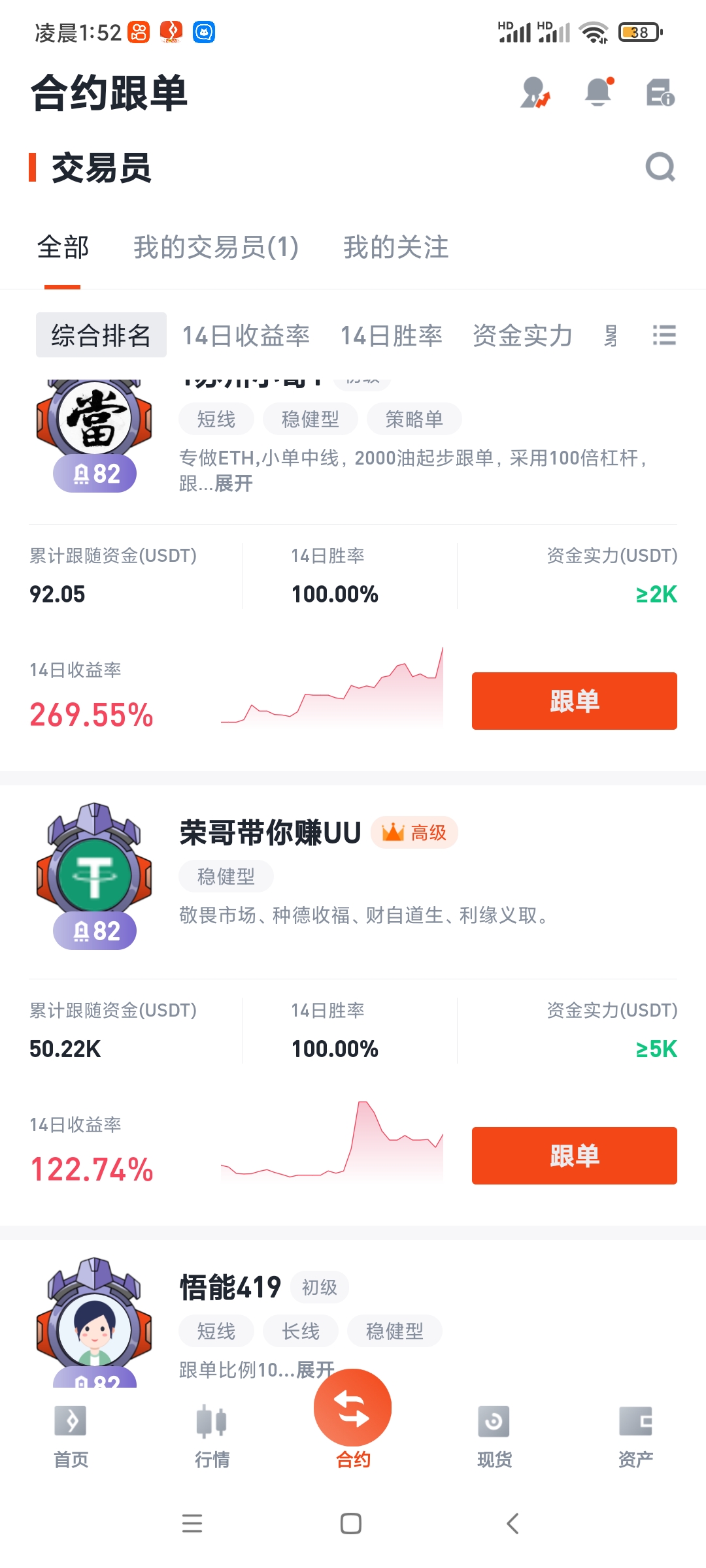Sort by 资金实力
The height and width of the screenshot is (1568, 706).
tap(522, 336)
